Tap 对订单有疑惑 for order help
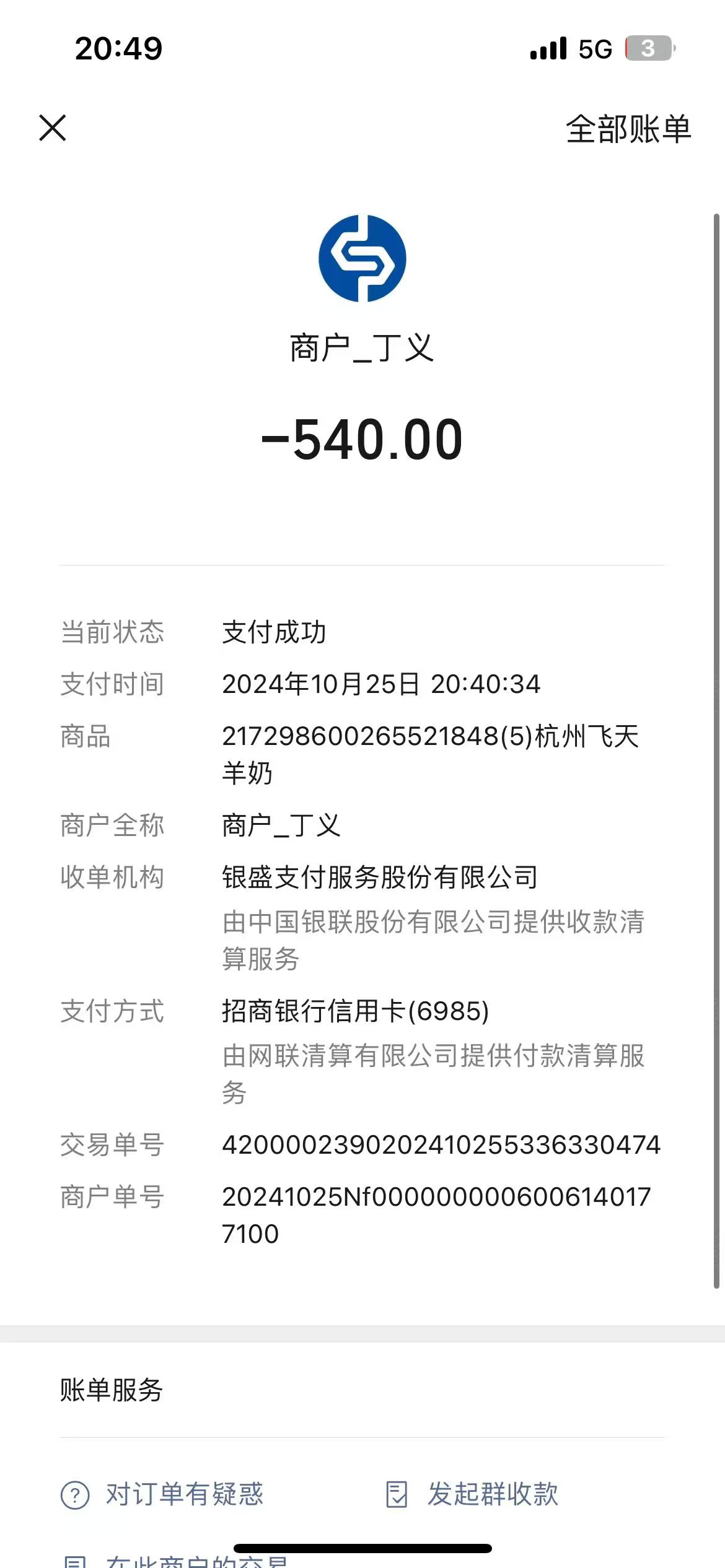Screen dimensions: 725x1568 tap(162, 1494)
